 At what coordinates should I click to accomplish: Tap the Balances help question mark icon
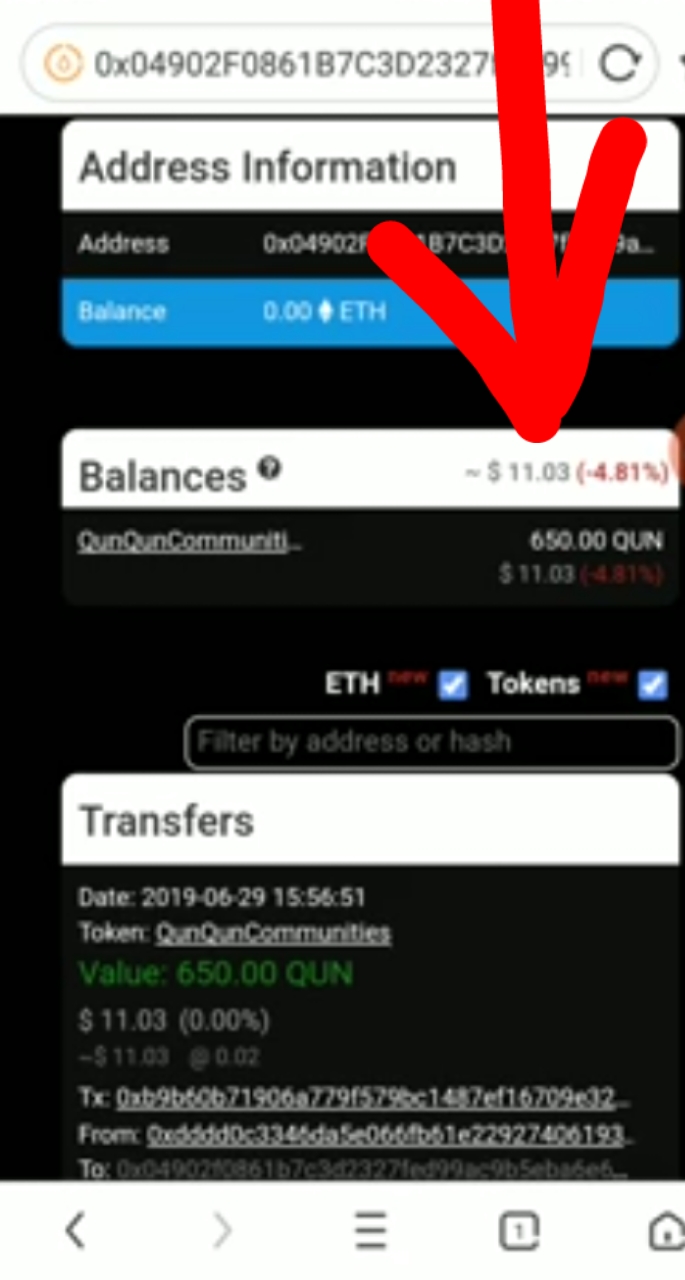coord(269,468)
